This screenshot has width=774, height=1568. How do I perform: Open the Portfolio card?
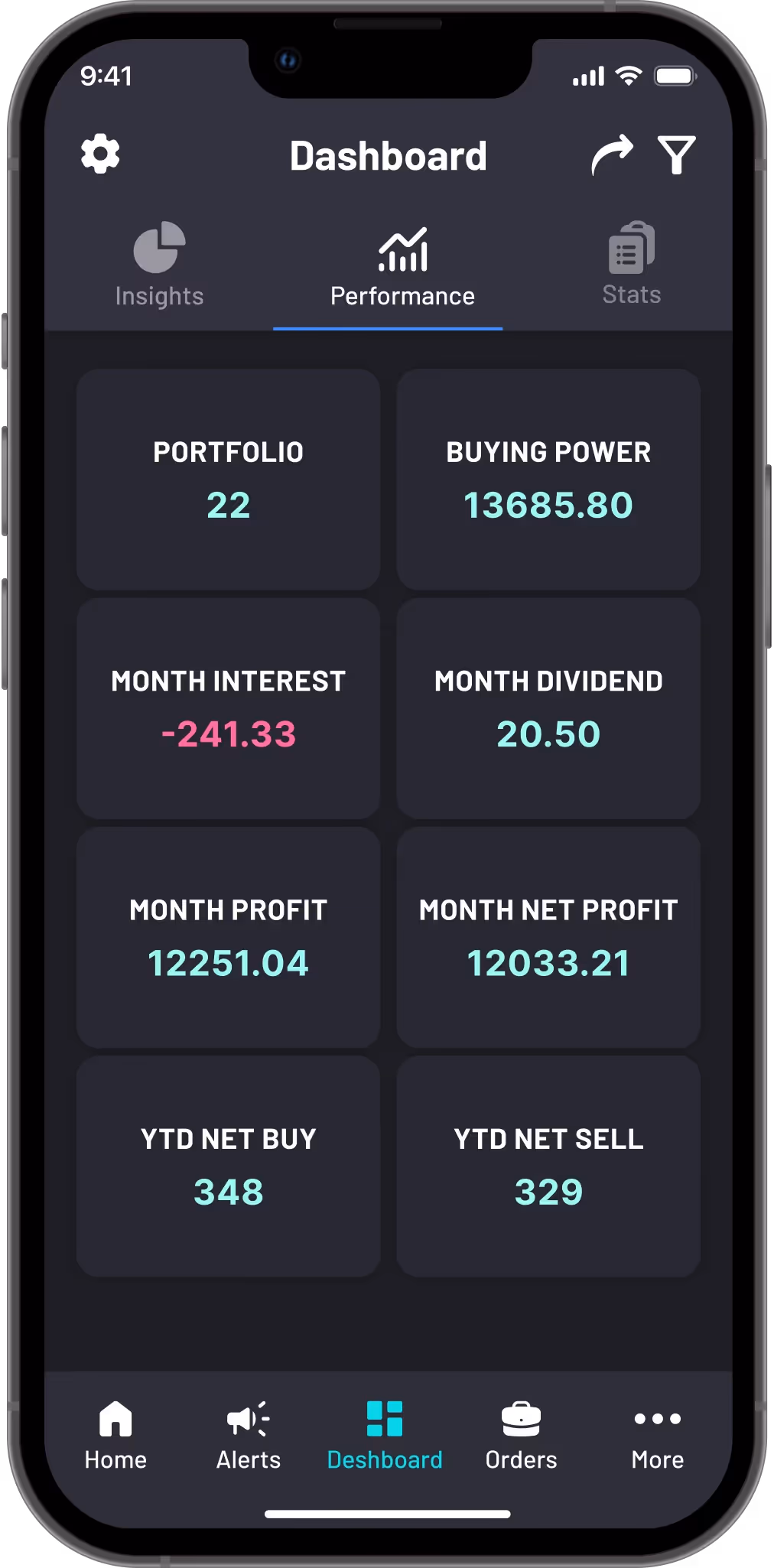229,480
